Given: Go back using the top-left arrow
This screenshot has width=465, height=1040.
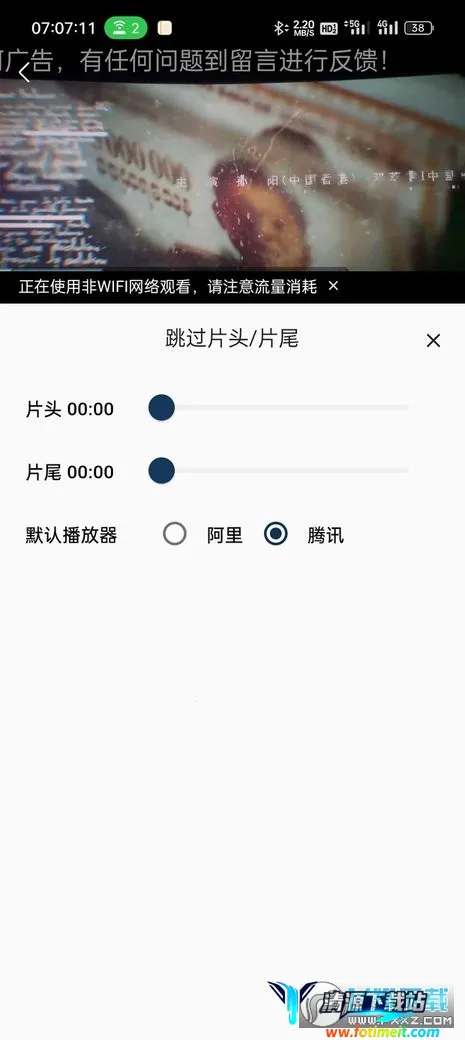Looking at the screenshot, I should (25, 72).
